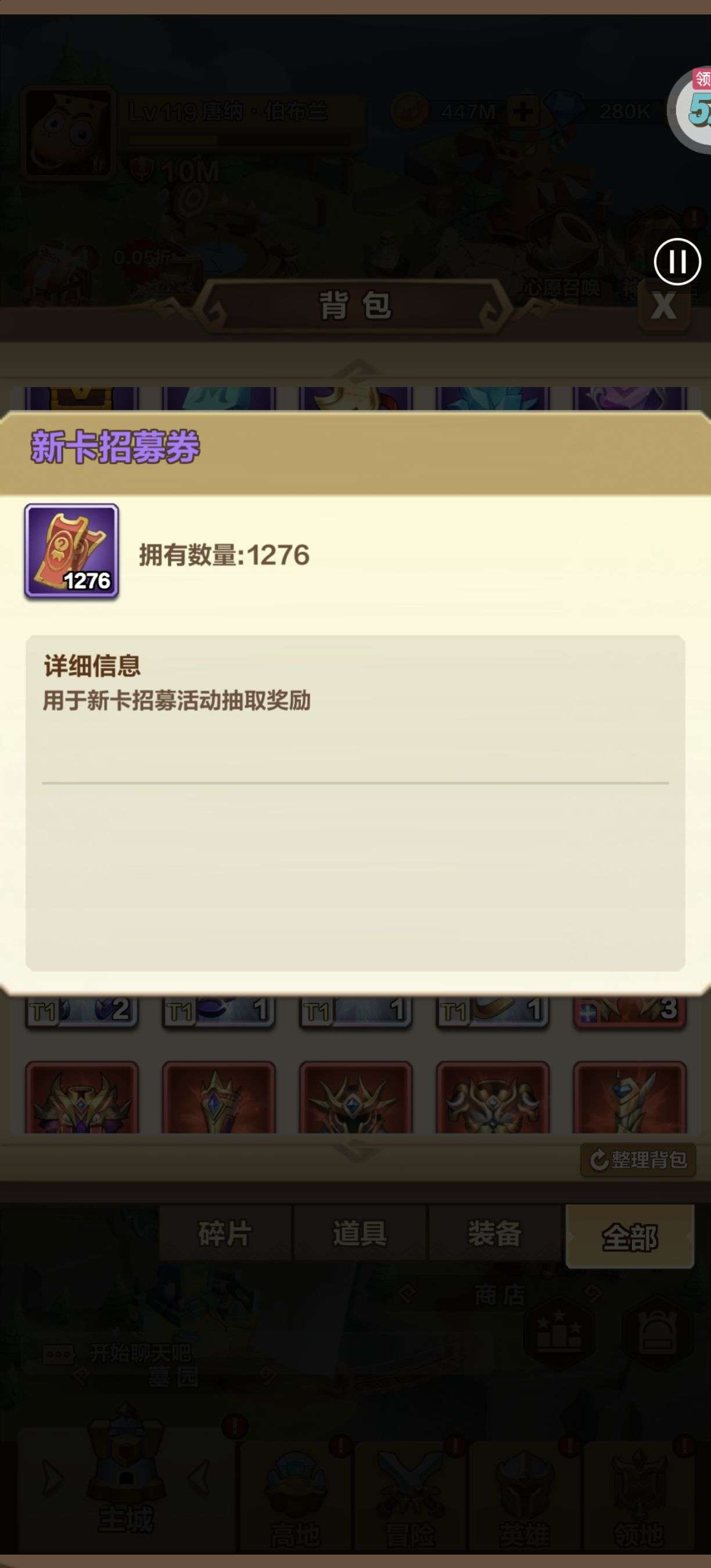Select the 全部 tab
This screenshot has width=711, height=1568.
pos(630,1235)
